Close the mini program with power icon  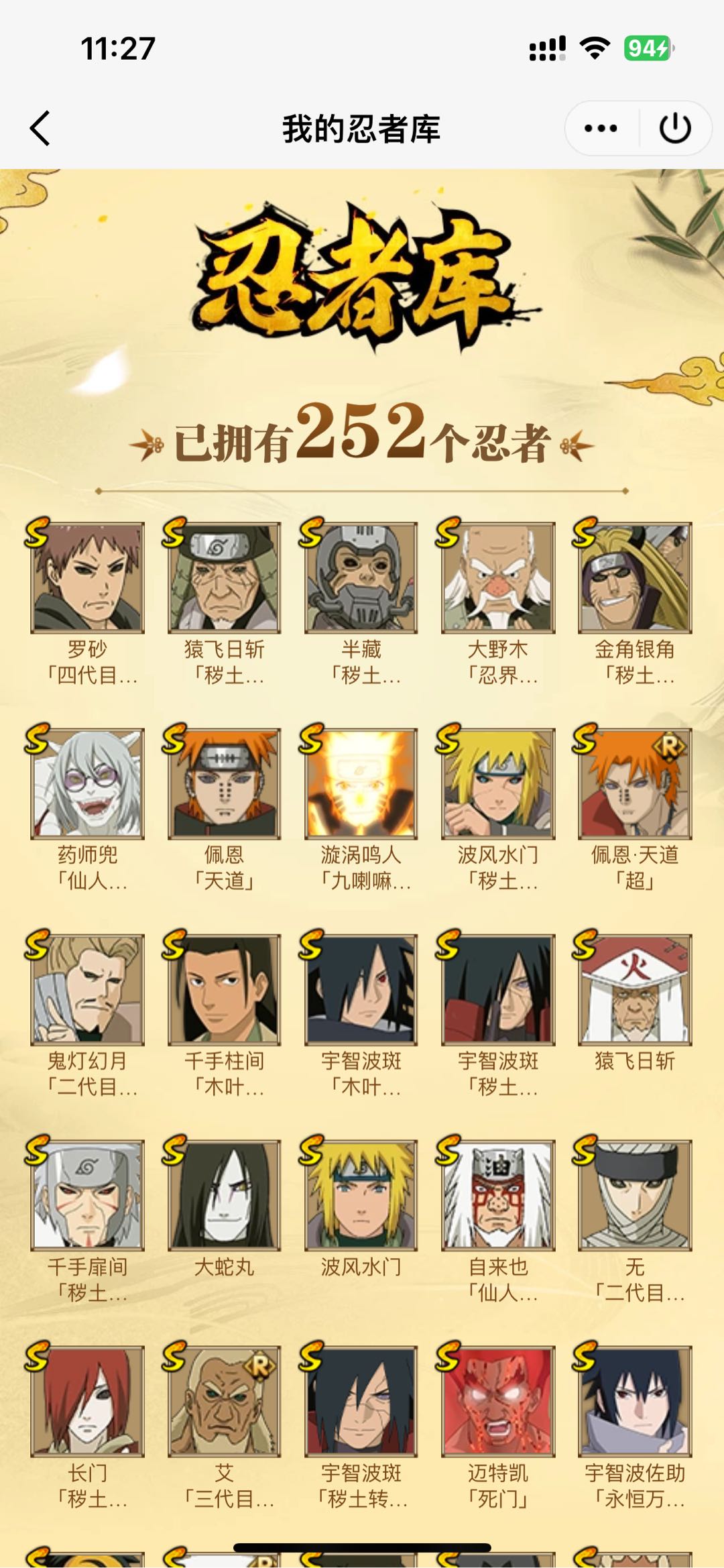[675, 128]
